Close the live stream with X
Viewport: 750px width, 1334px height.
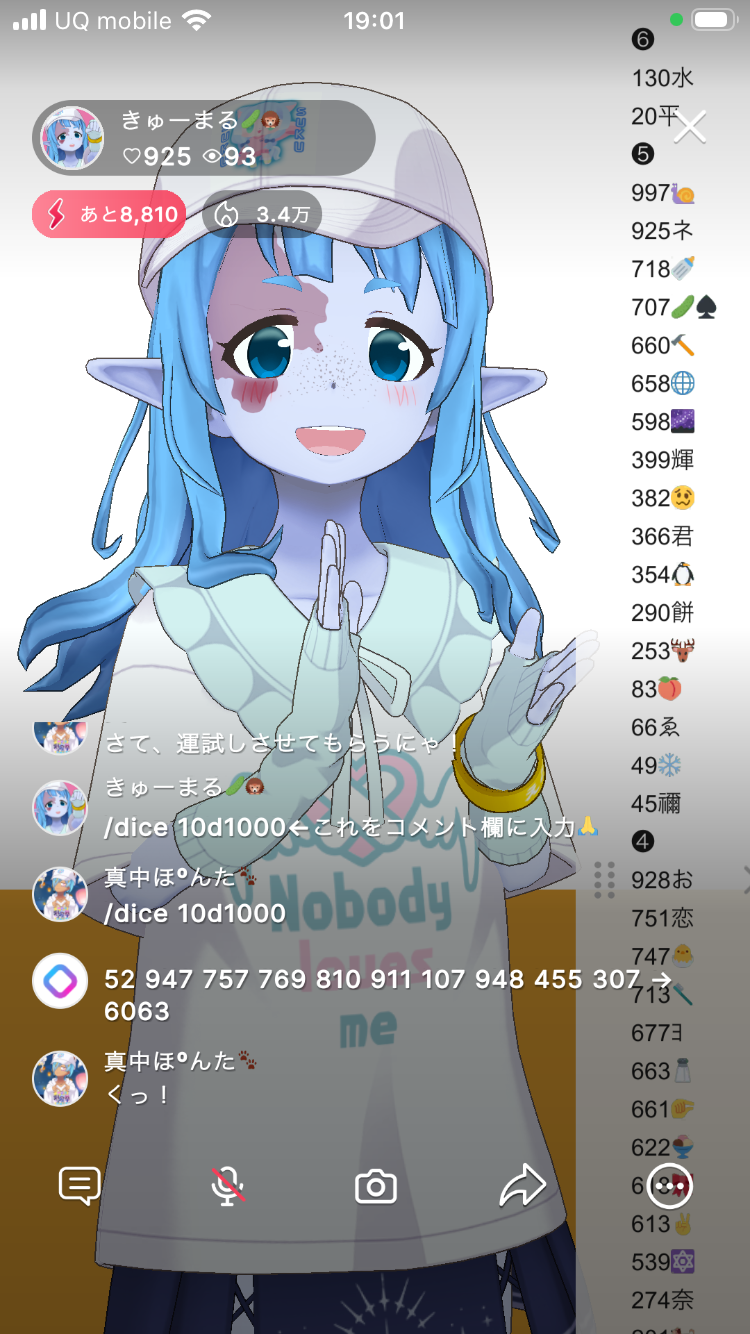(690, 127)
